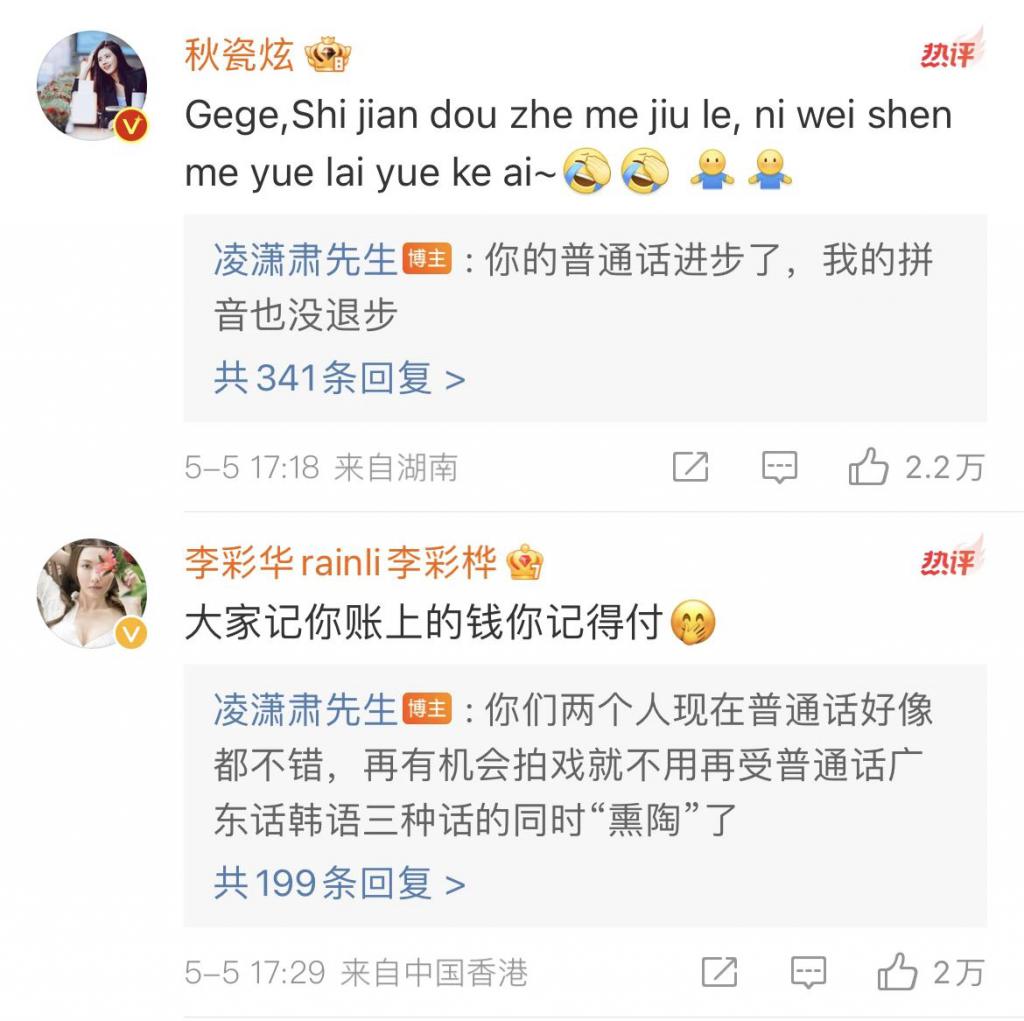The height and width of the screenshot is (1021, 1024).
Task: Open username 秋瓷炫
Action: 239,55
